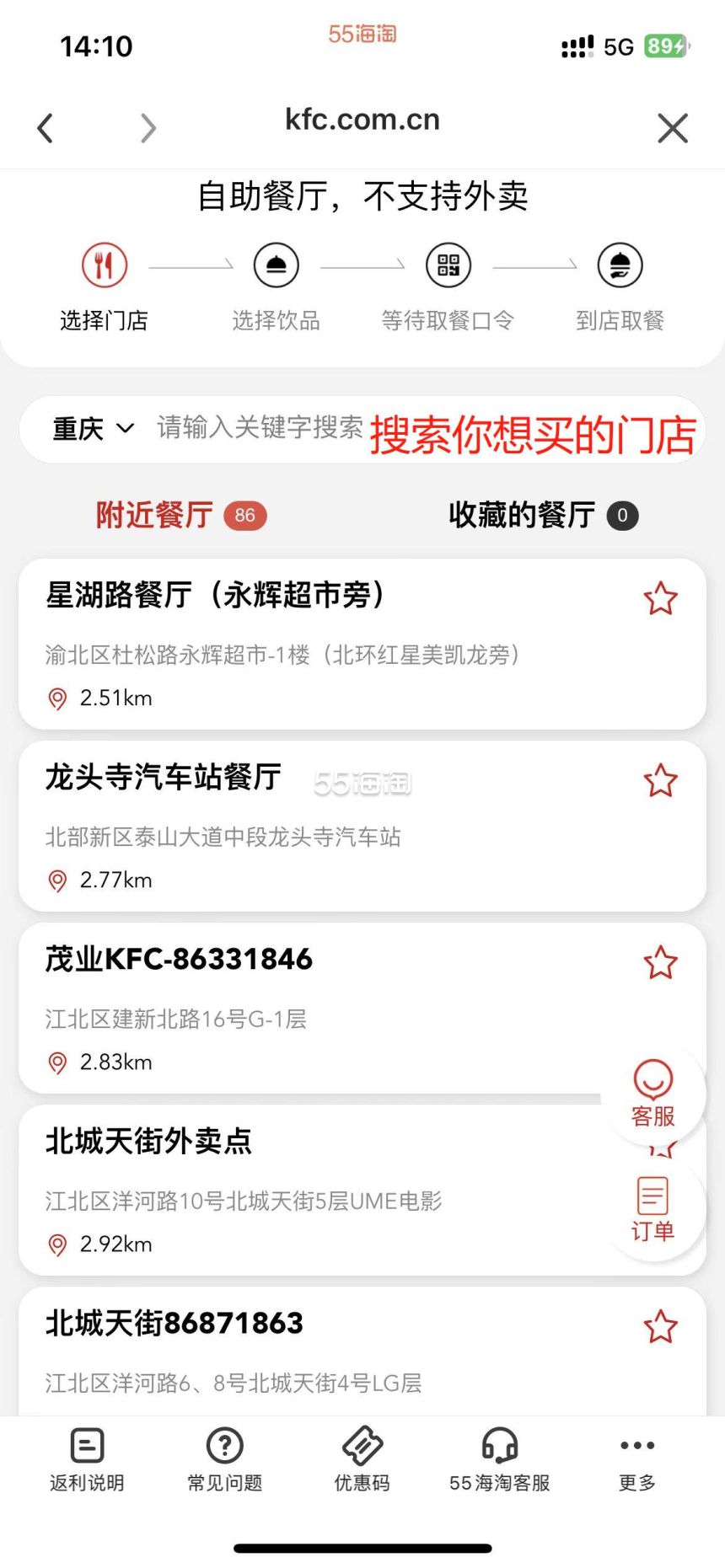Contact 55海淘客服
This screenshot has height=1568, width=725.
(x=500, y=1460)
